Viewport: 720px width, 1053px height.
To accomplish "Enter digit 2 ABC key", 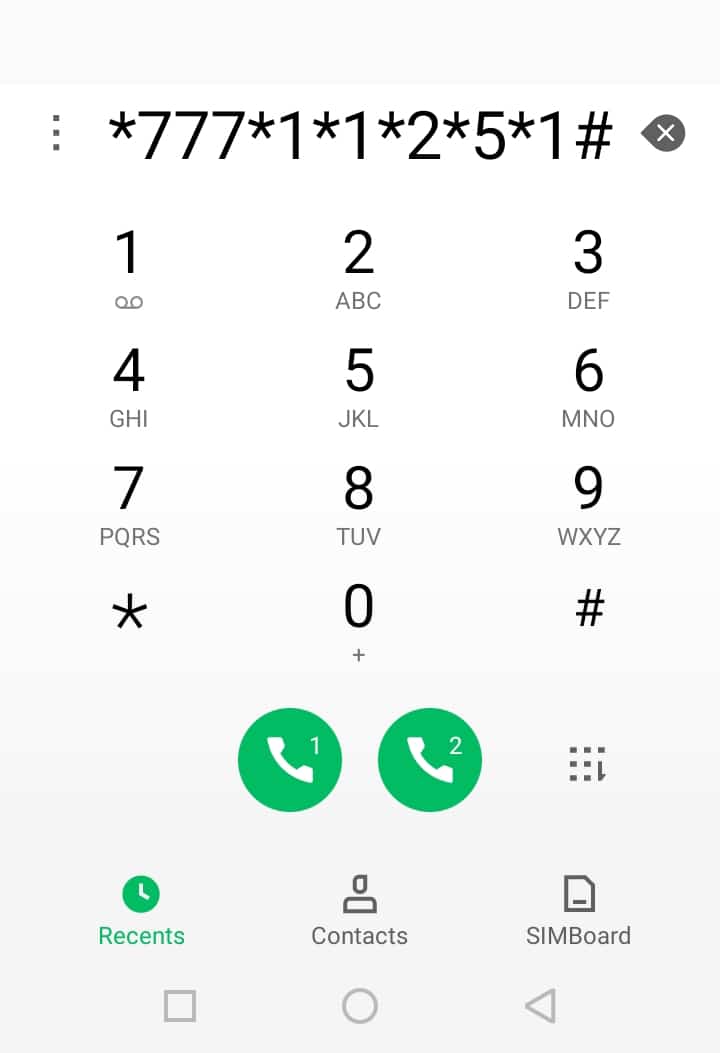I will coord(358,267).
